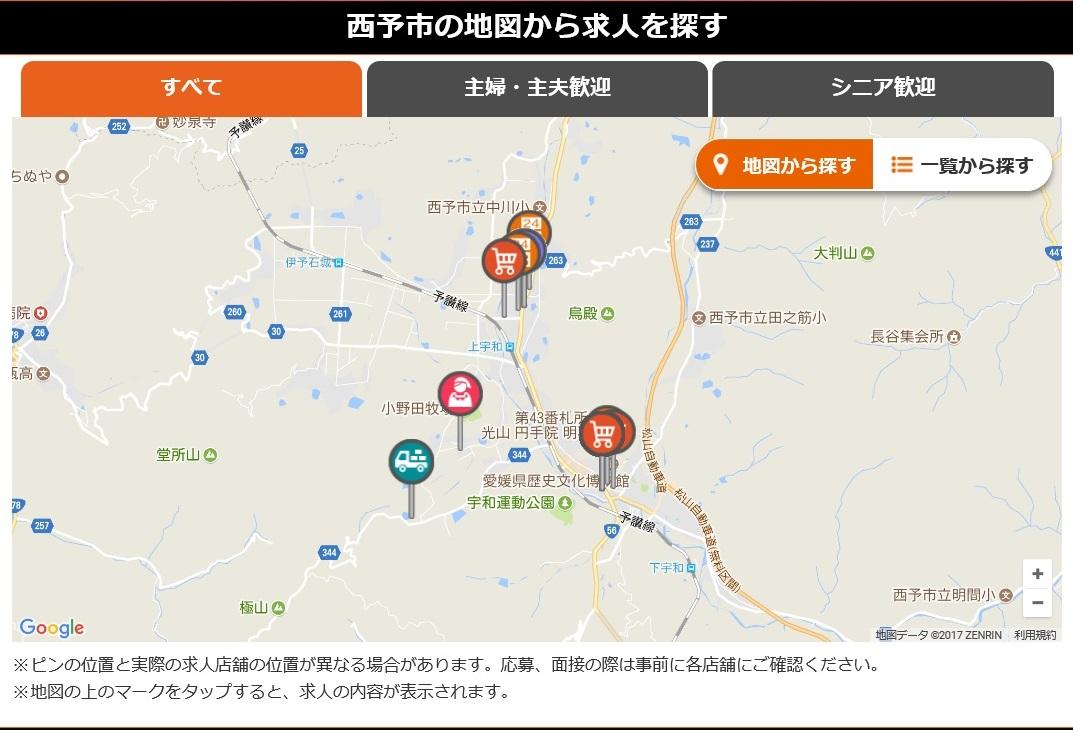This screenshot has width=1073, height=730.
Task: Open the シニア歓迎 tab
Action: click(x=882, y=88)
